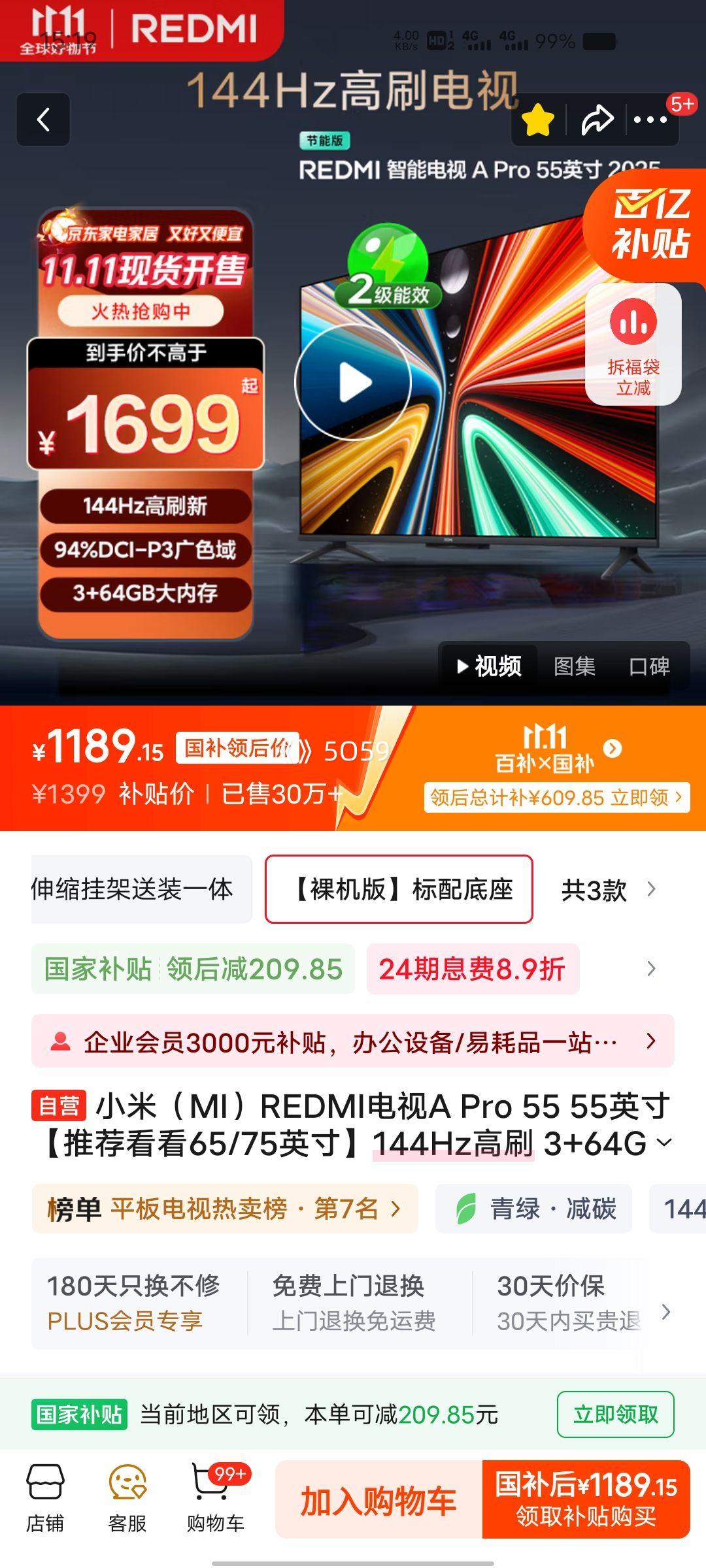Tap 立即领取 to claim national subsidy
The height and width of the screenshot is (1568, 706).
(x=615, y=1414)
